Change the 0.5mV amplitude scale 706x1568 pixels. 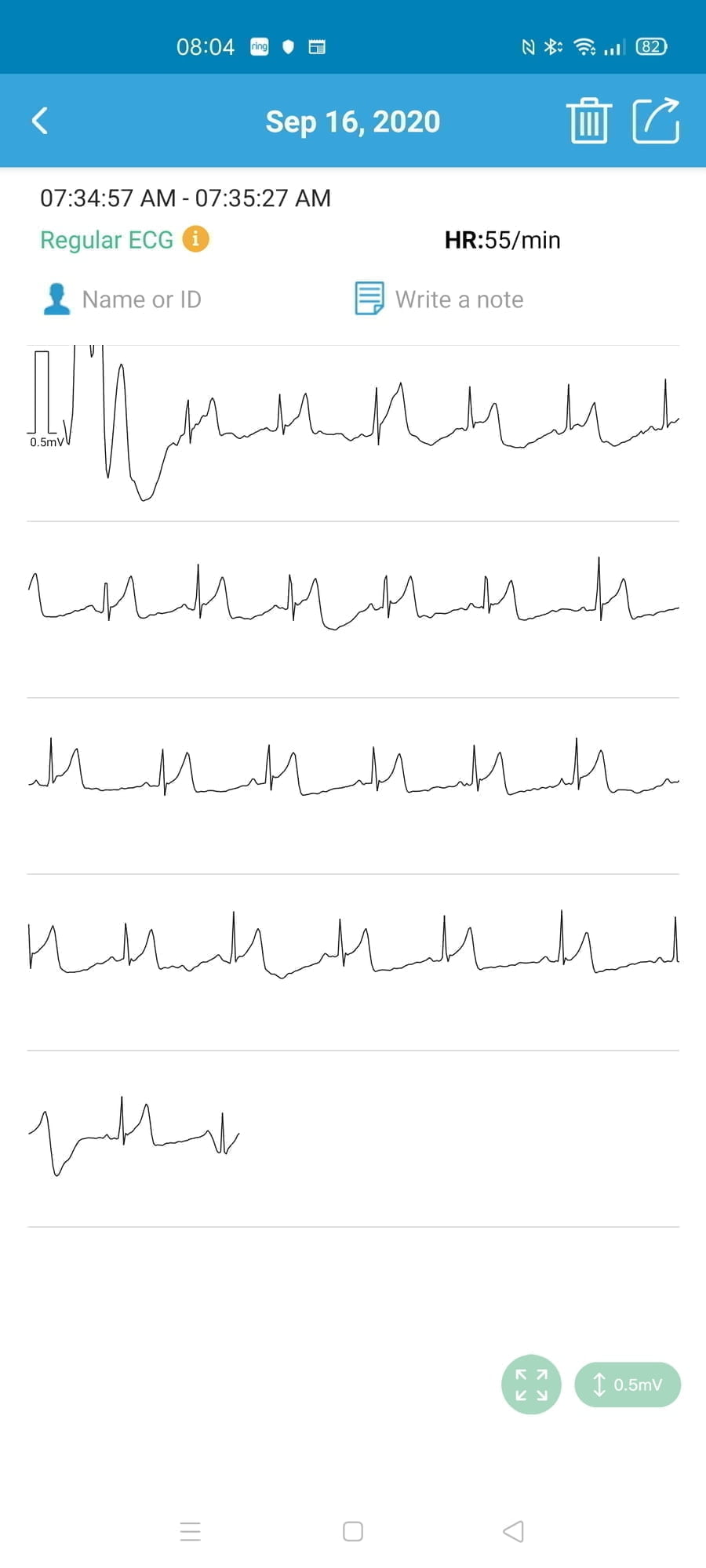coord(628,1385)
